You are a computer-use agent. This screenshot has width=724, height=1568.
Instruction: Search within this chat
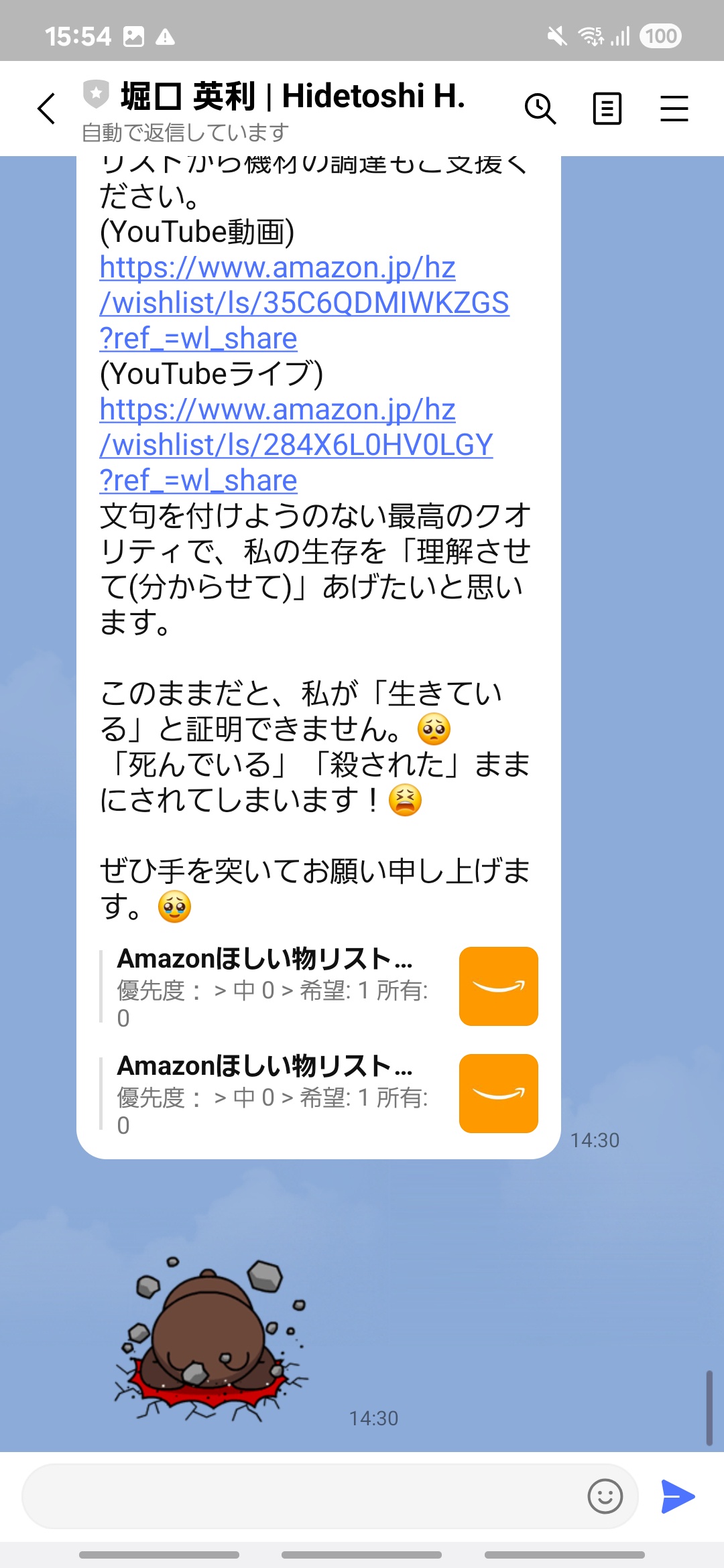click(x=540, y=109)
